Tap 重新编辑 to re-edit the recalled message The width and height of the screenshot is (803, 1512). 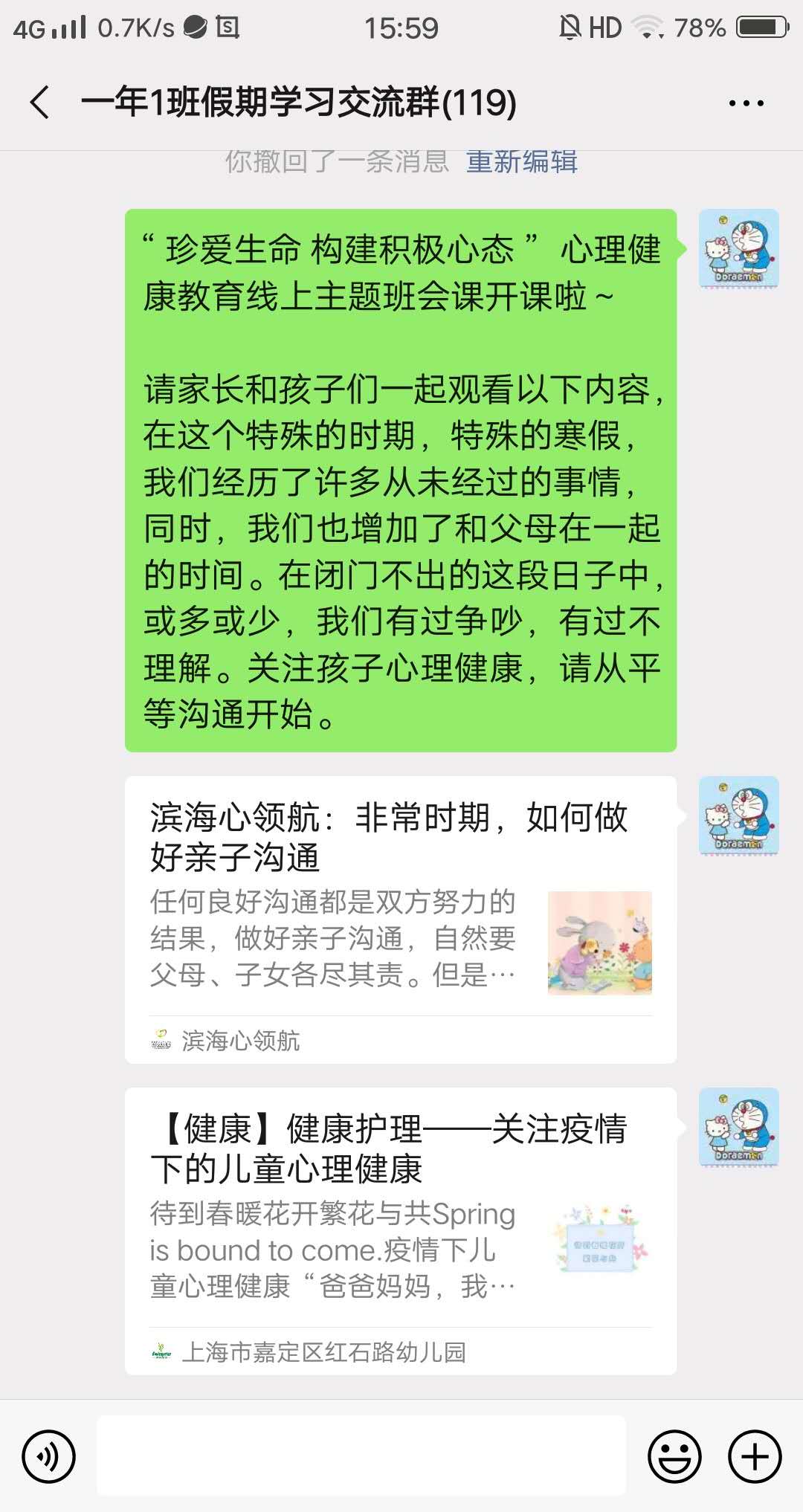click(521, 161)
